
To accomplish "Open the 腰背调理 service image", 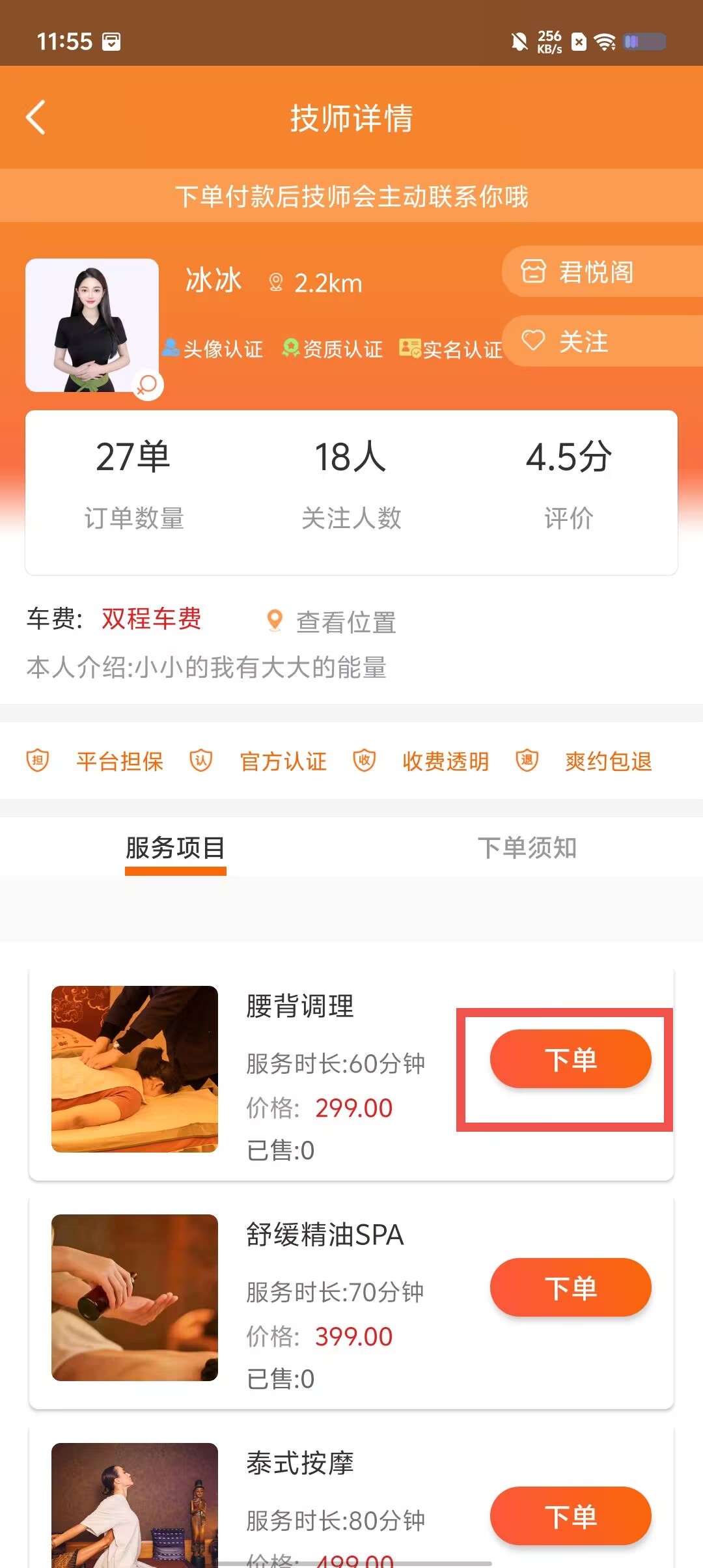I will coord(135,1069).
